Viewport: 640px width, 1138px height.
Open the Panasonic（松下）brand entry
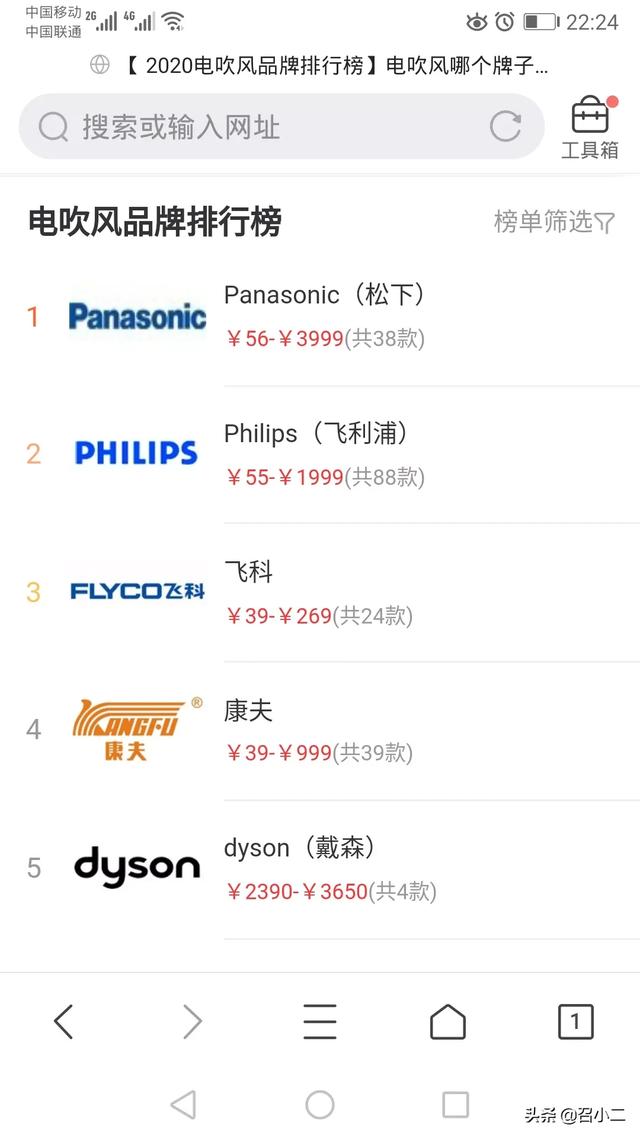click(x=324, y=295)
